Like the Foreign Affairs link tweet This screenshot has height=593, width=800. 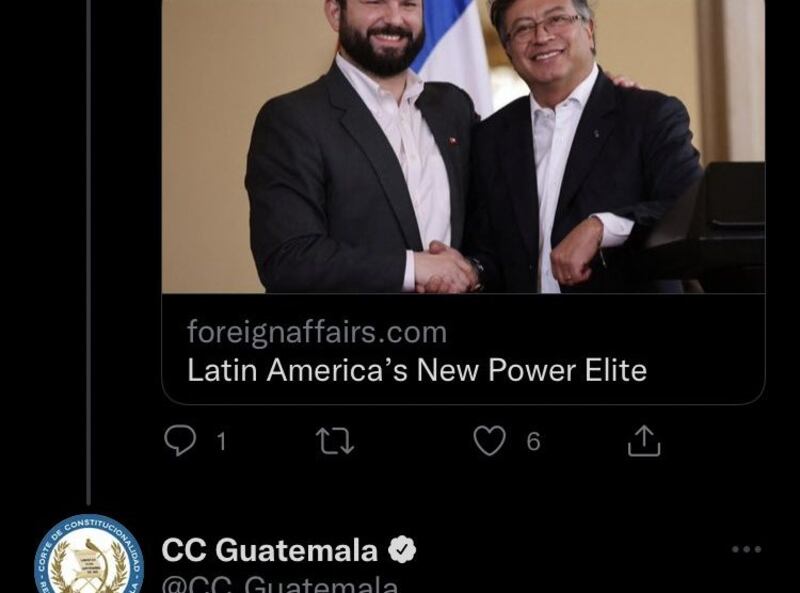pos(489,440)
